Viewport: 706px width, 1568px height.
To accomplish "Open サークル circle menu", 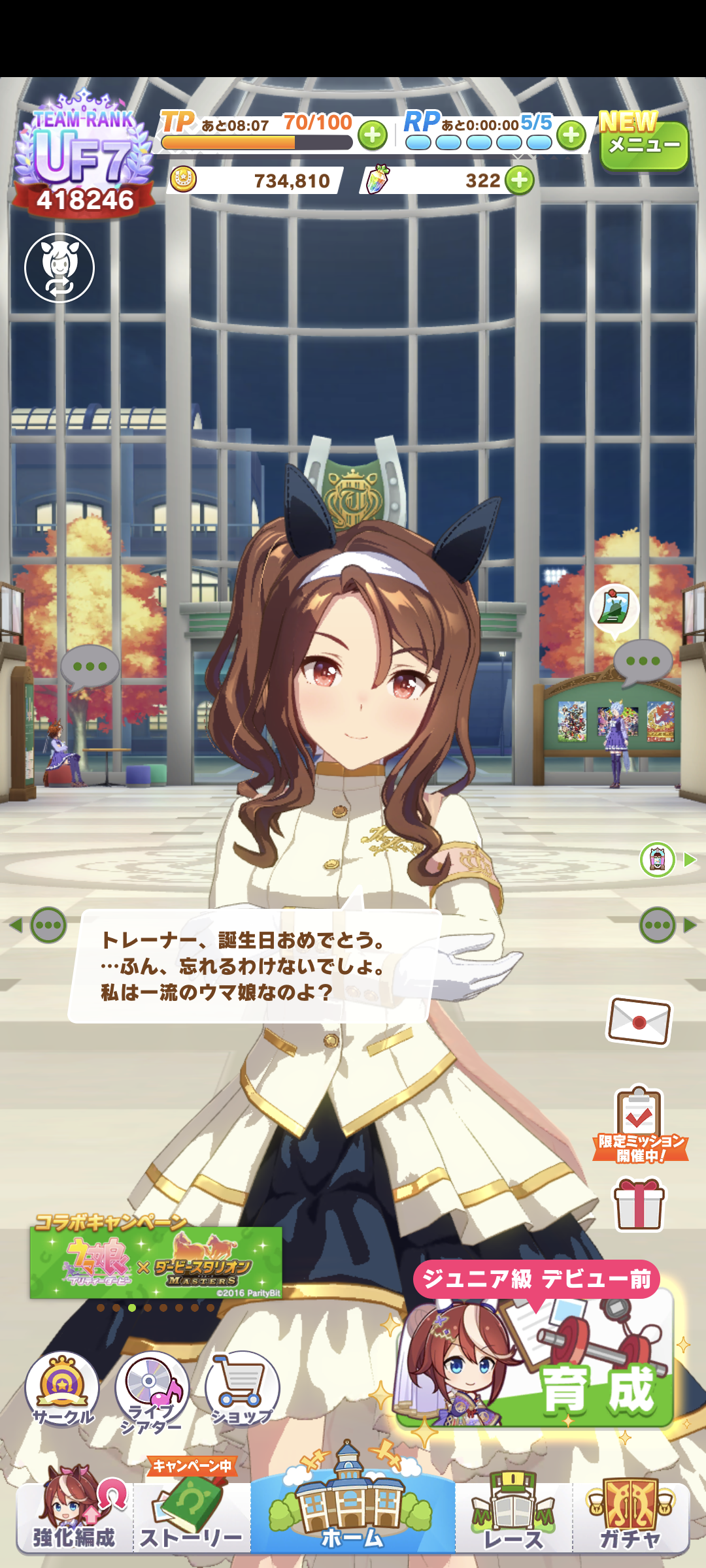I will point(62,1390).
